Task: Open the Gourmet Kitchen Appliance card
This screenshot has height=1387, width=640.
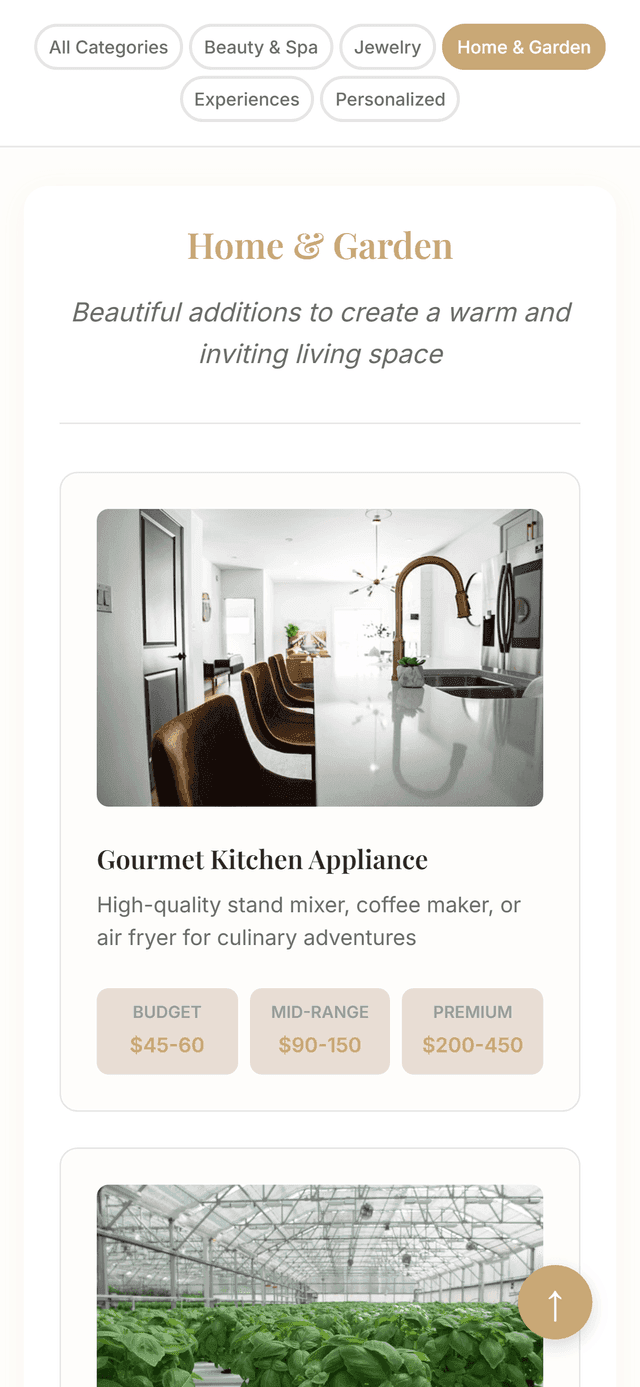Action: 262,859
